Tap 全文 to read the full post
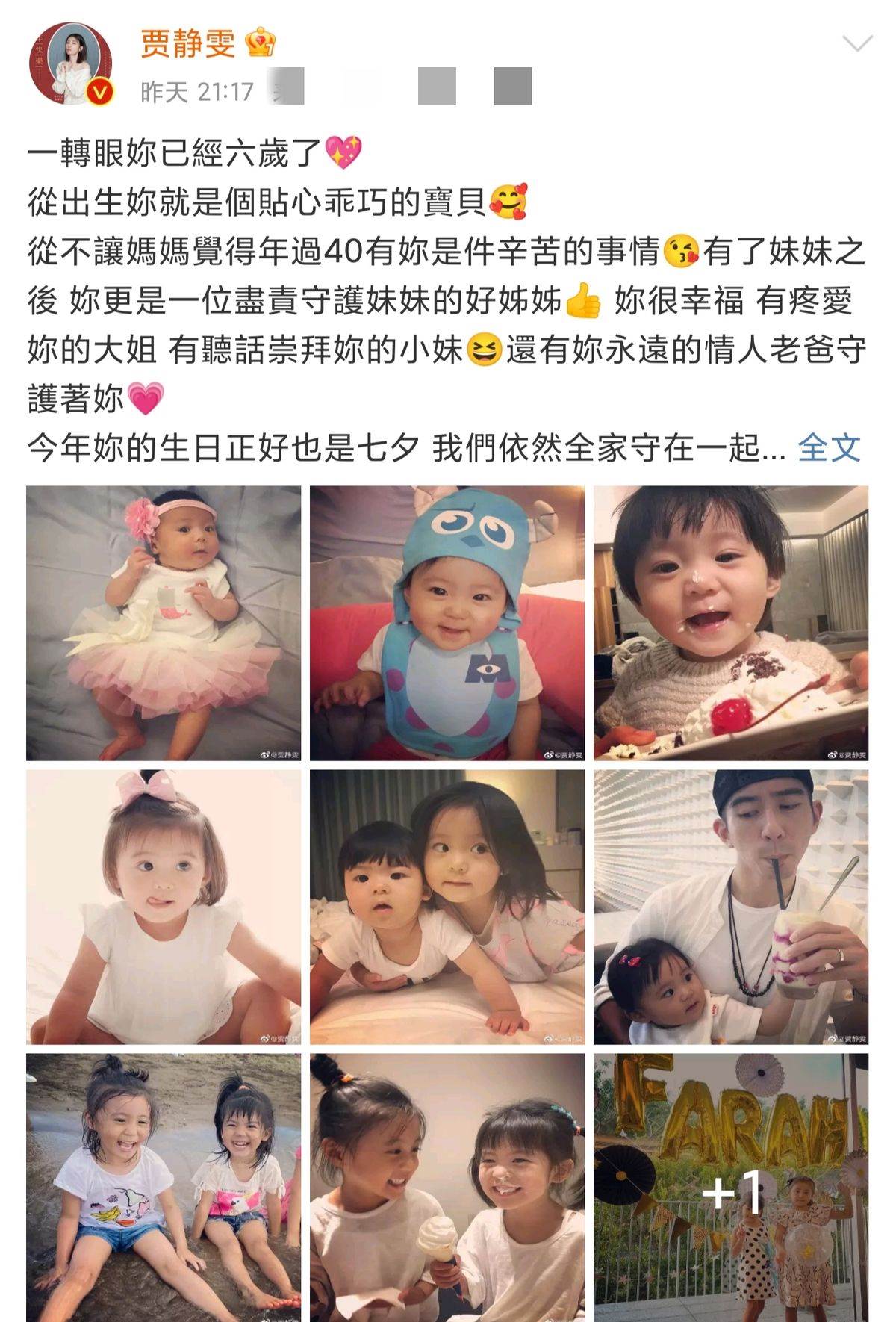This screenshot has width=896, height=1322. pos(829,448)
